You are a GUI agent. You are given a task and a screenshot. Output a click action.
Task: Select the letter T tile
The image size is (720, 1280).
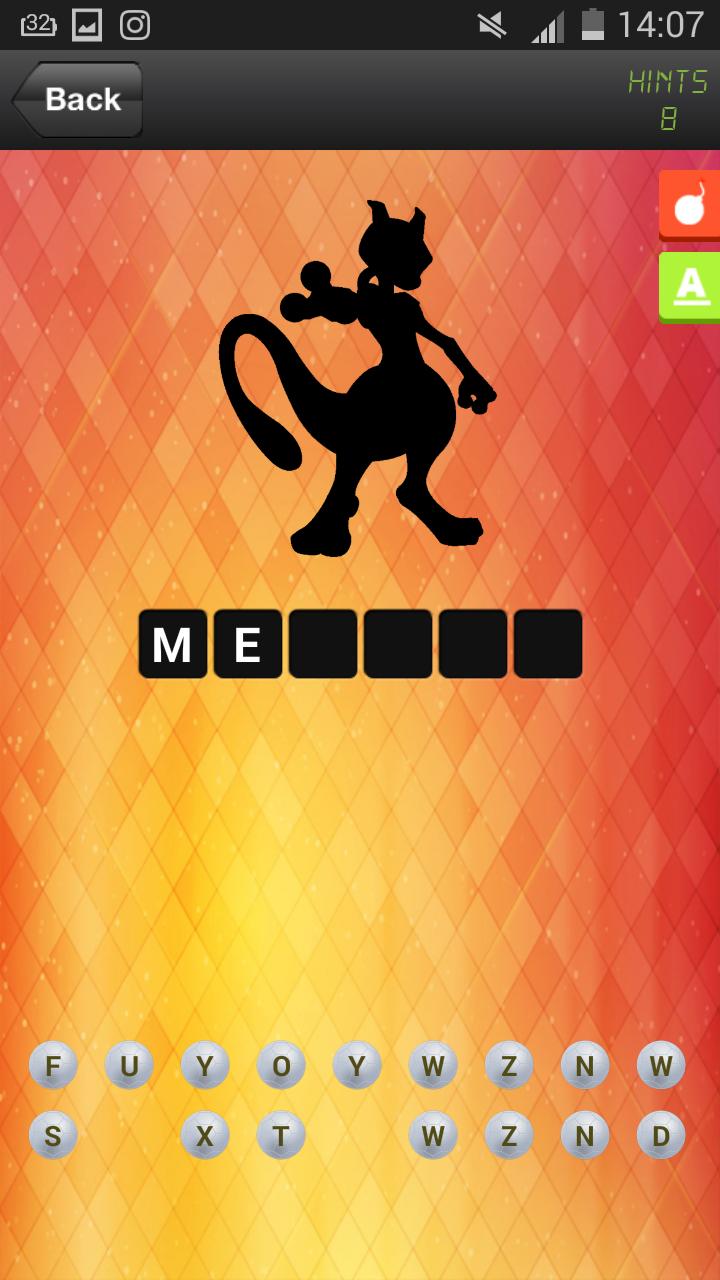coord(281,1136)
